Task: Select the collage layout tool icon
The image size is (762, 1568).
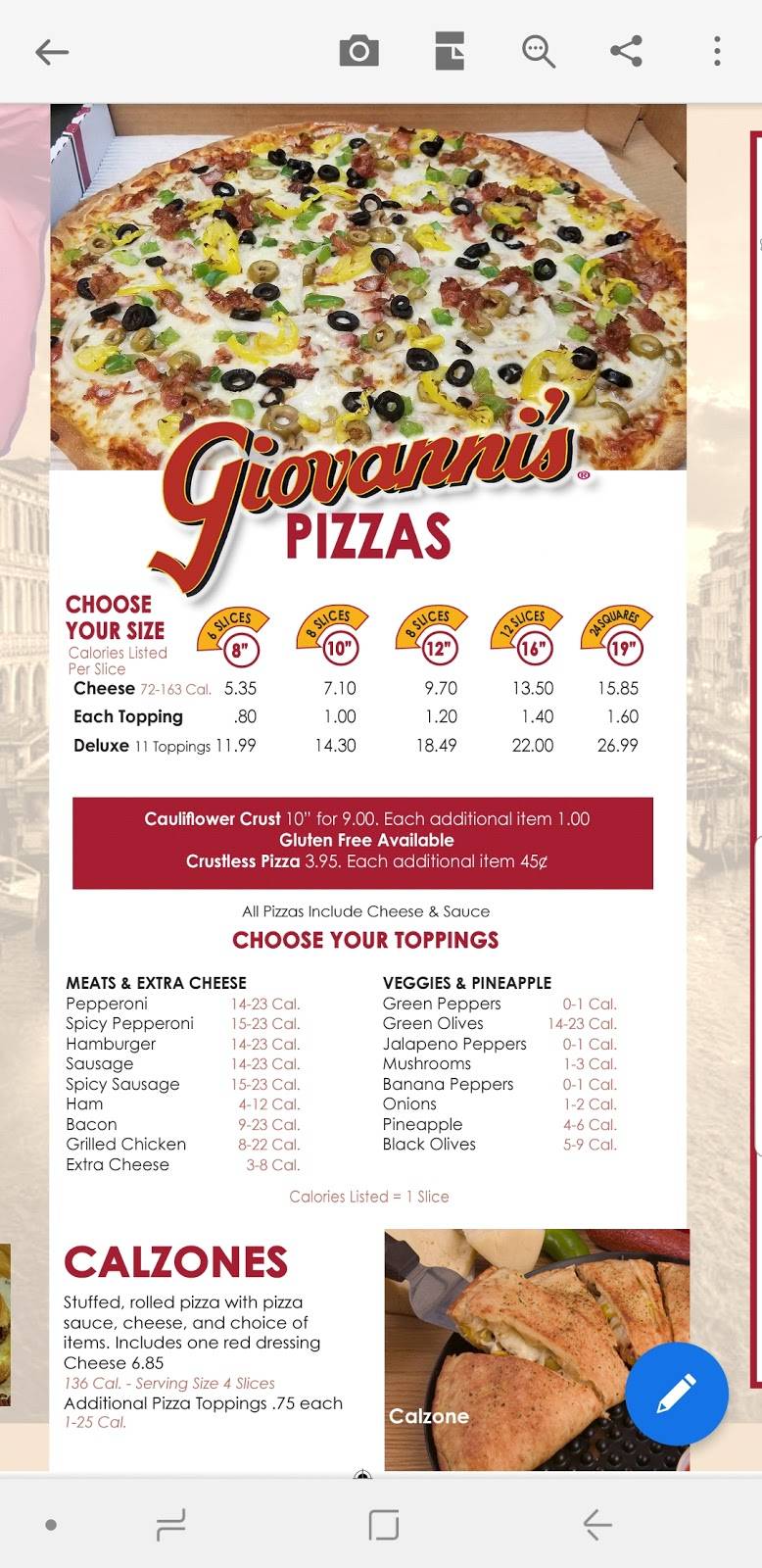Action: click(448, 52)
